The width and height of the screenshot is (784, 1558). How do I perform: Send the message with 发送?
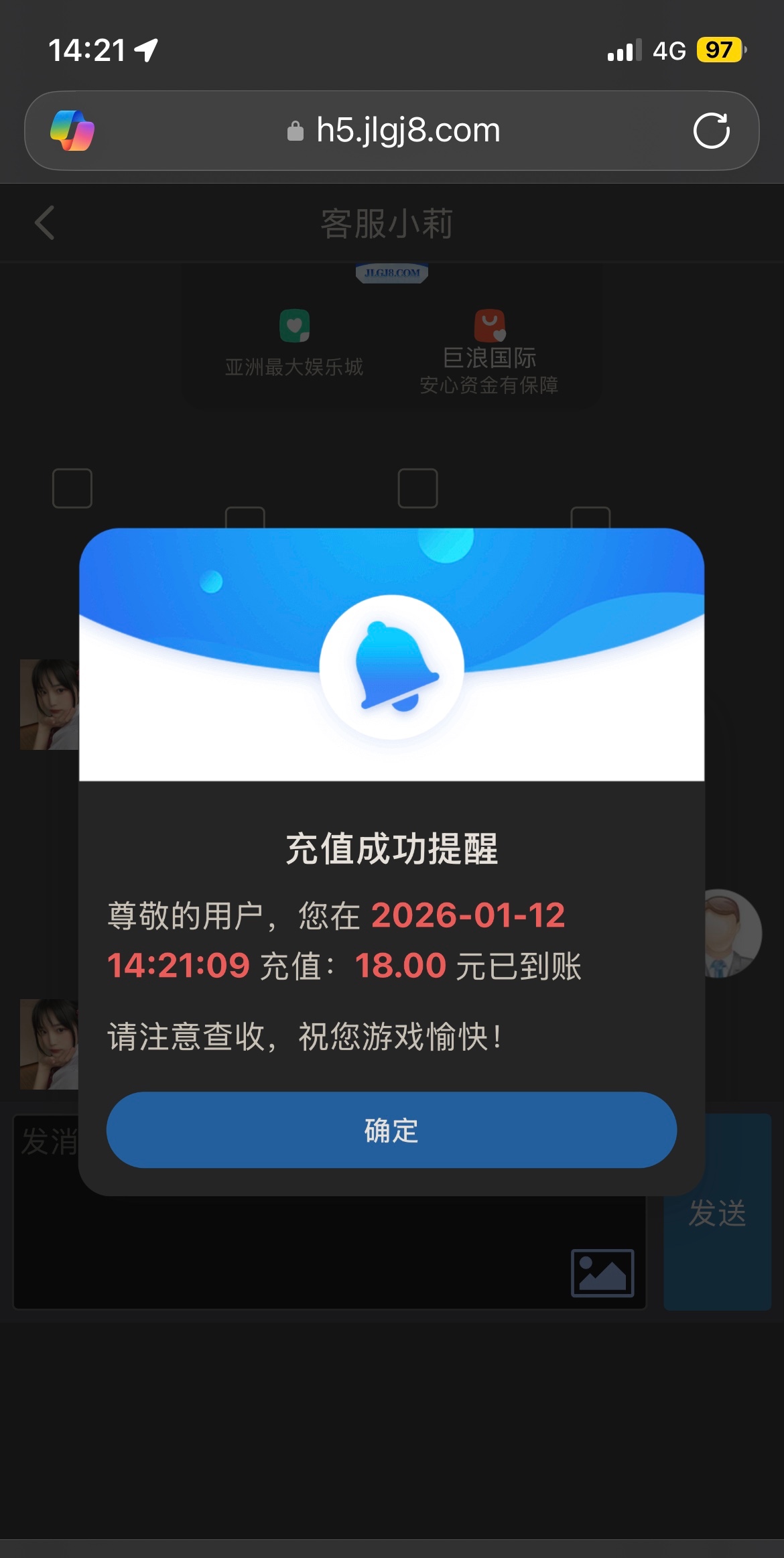coord(717,1213)
